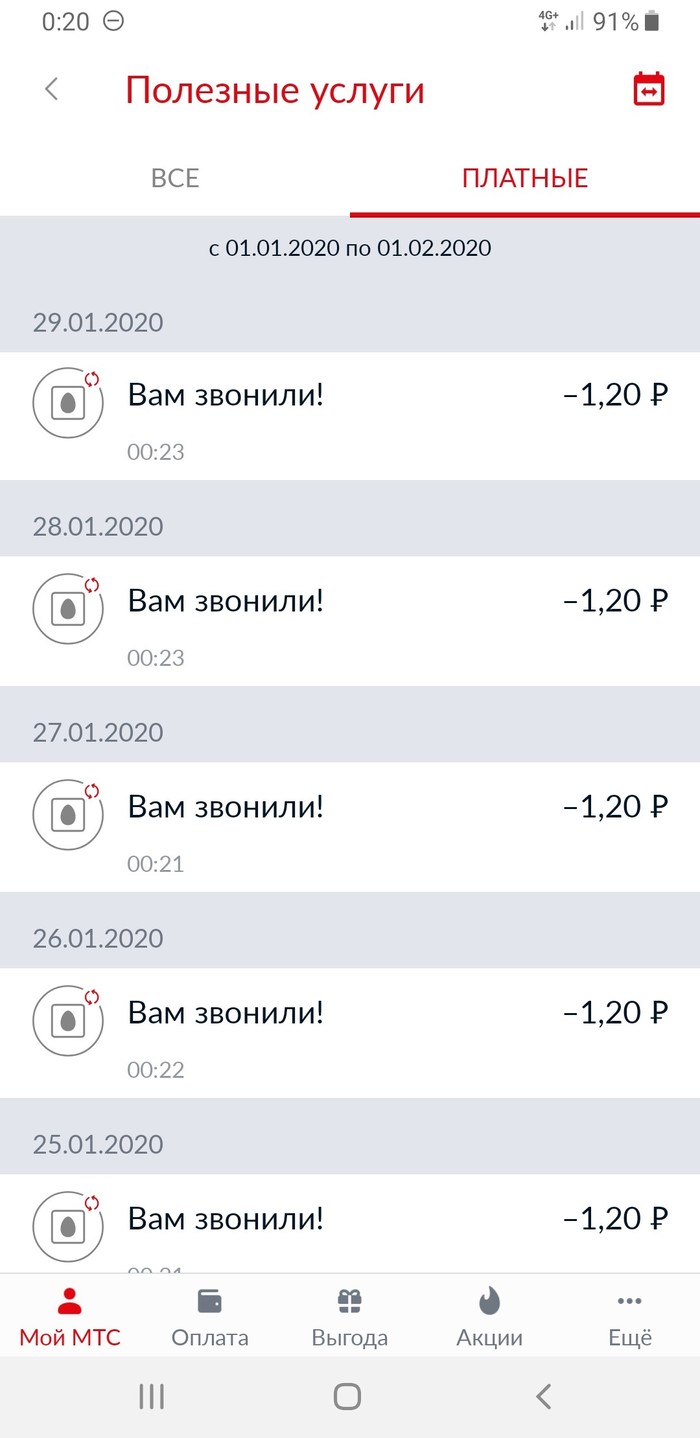Screen dimensions: 700x1438
Task: Open the Мой МТС tab
Action: click(70, 1317)
